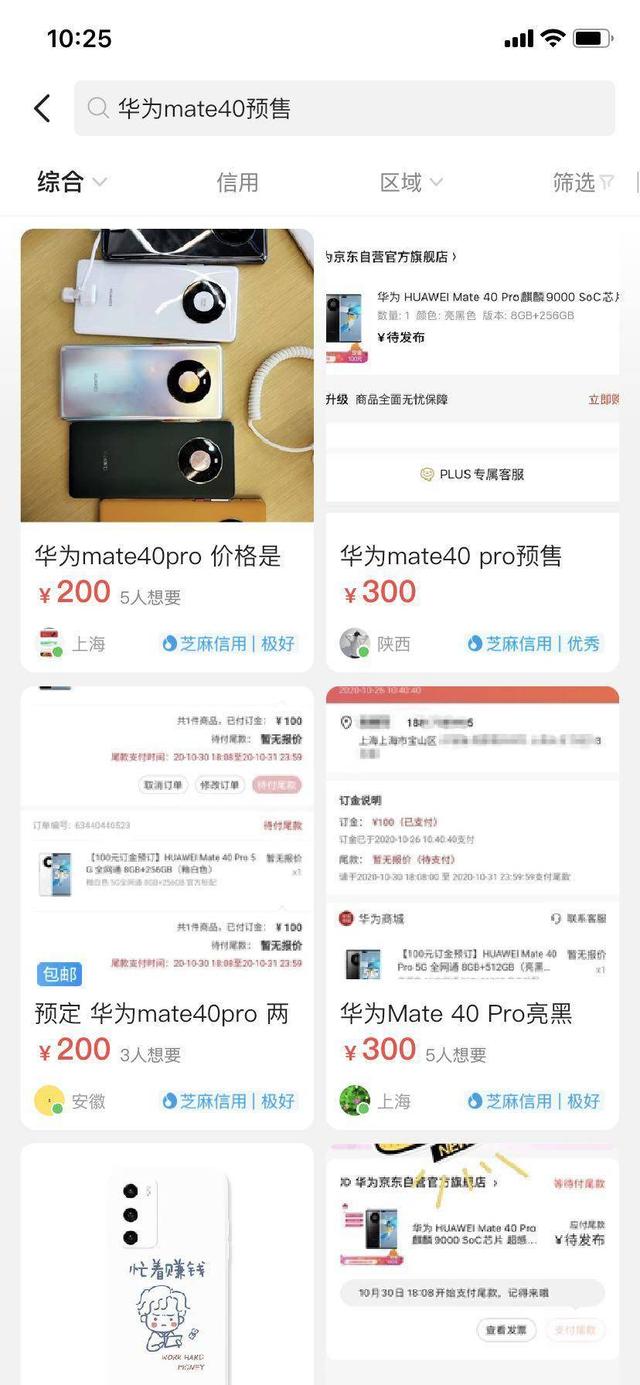This screenshot has width=640, height=1385.
Task: Sort results by 信用
Action: tap(237, 182)
